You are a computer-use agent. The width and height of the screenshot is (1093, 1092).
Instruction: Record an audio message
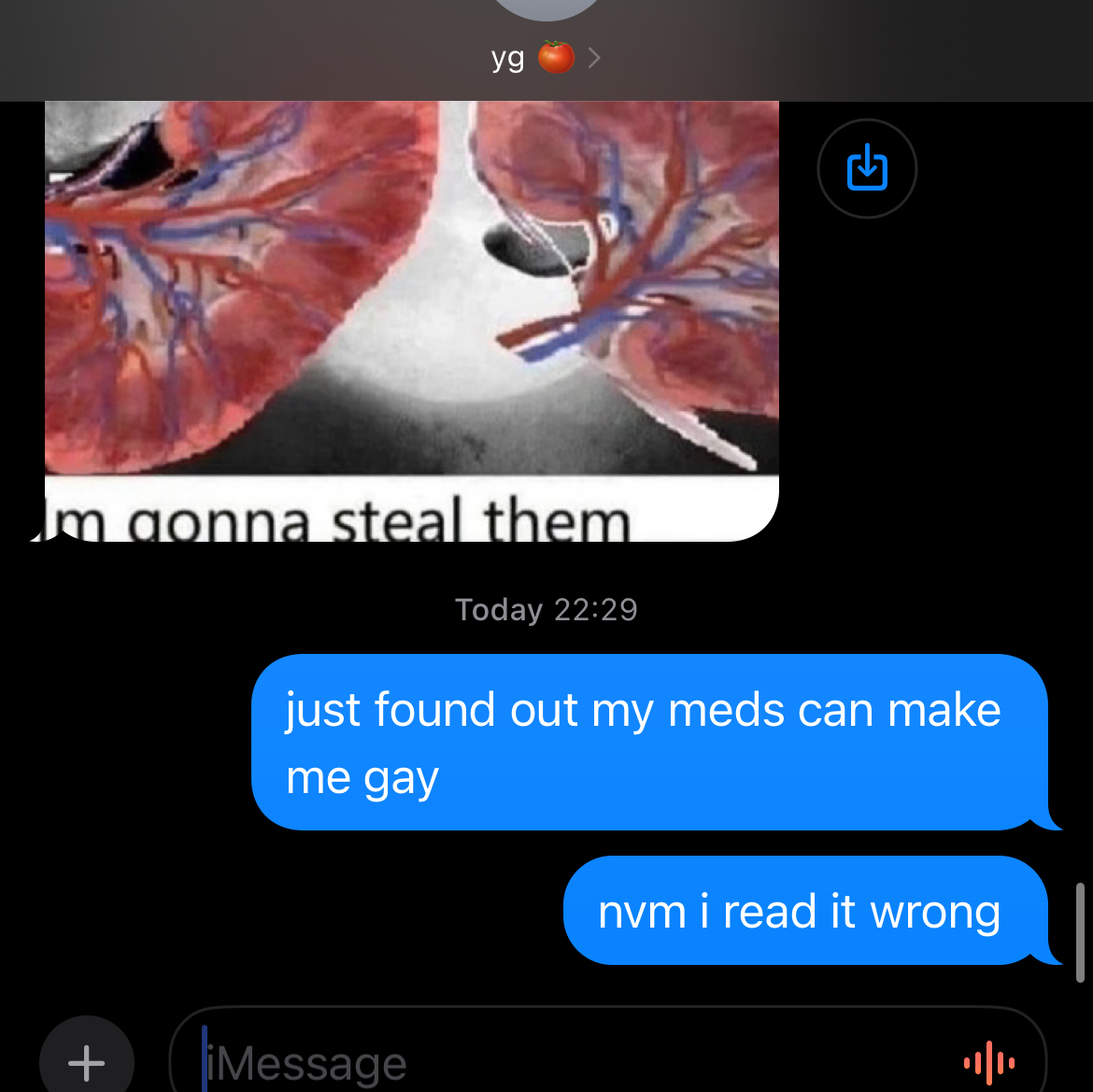pos(988,1063)
